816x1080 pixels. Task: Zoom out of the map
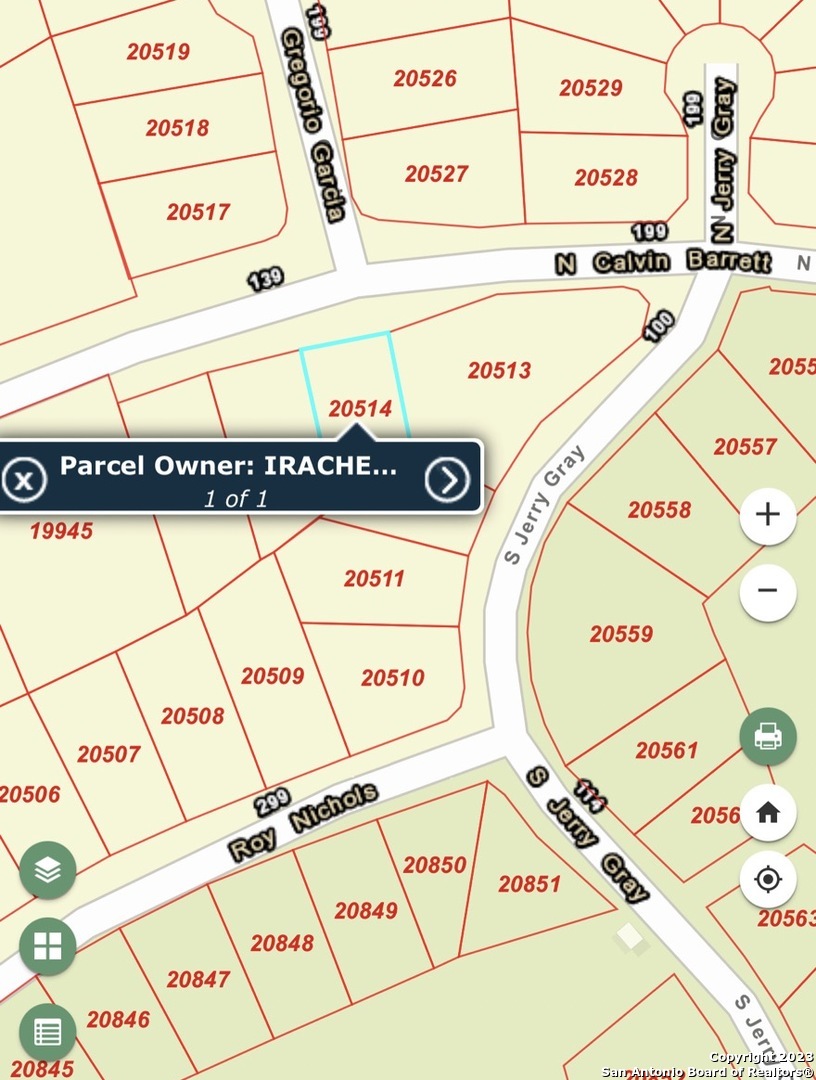(767, 591)
